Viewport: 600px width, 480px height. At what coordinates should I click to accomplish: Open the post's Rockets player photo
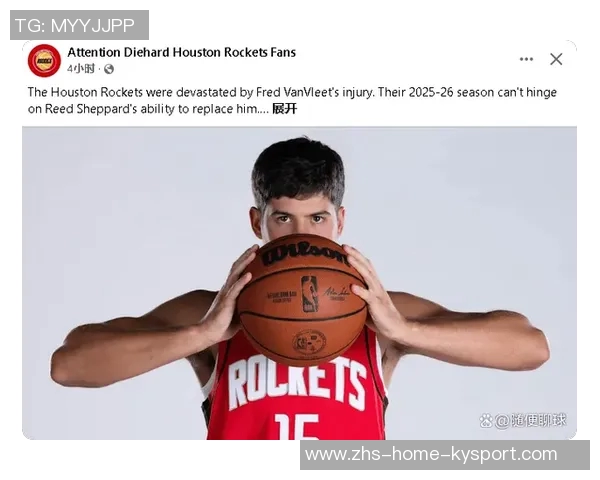click(x=299, y=283)
